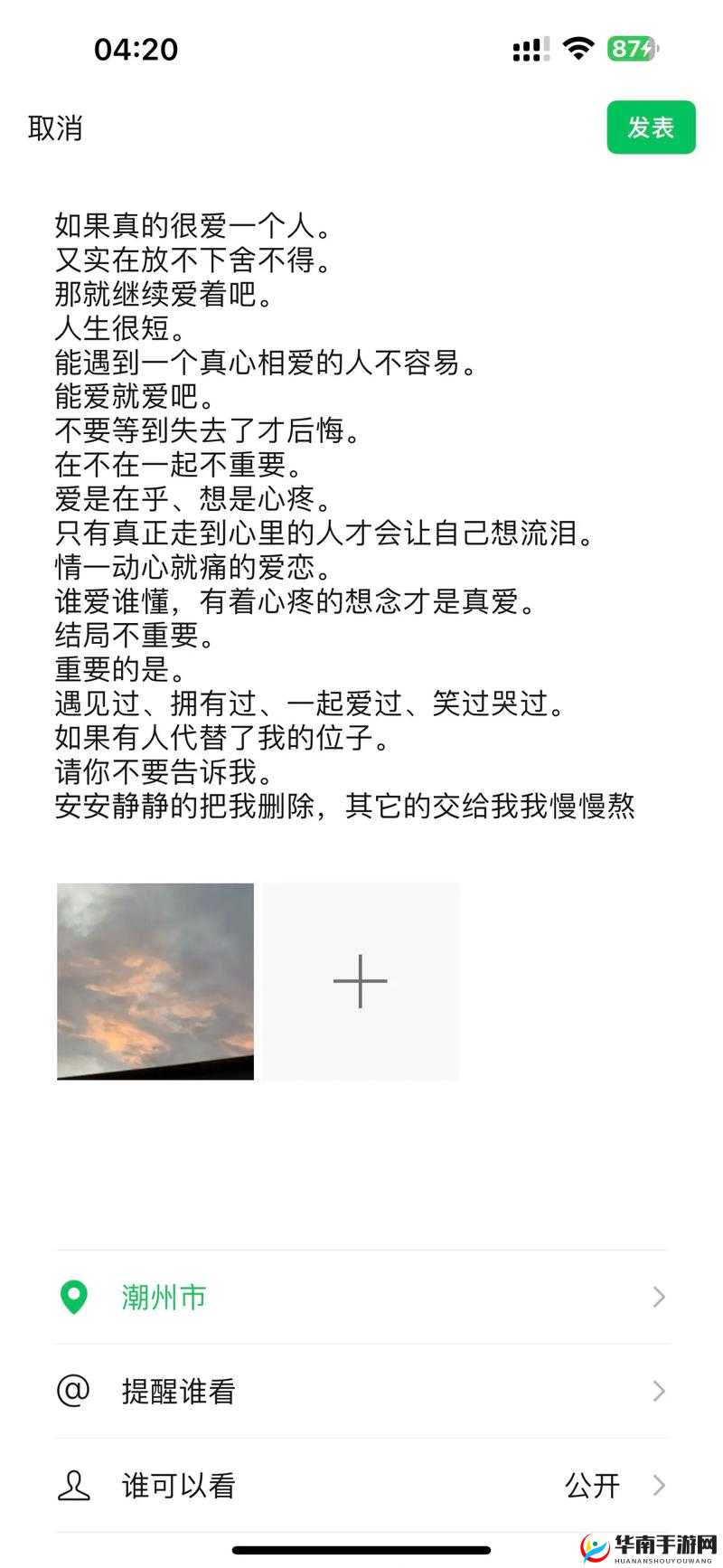Tap the plus icon to add another photo
The height and width of the screenshot is (1568, 723).
pyautogui.click(x=360, y=979)
